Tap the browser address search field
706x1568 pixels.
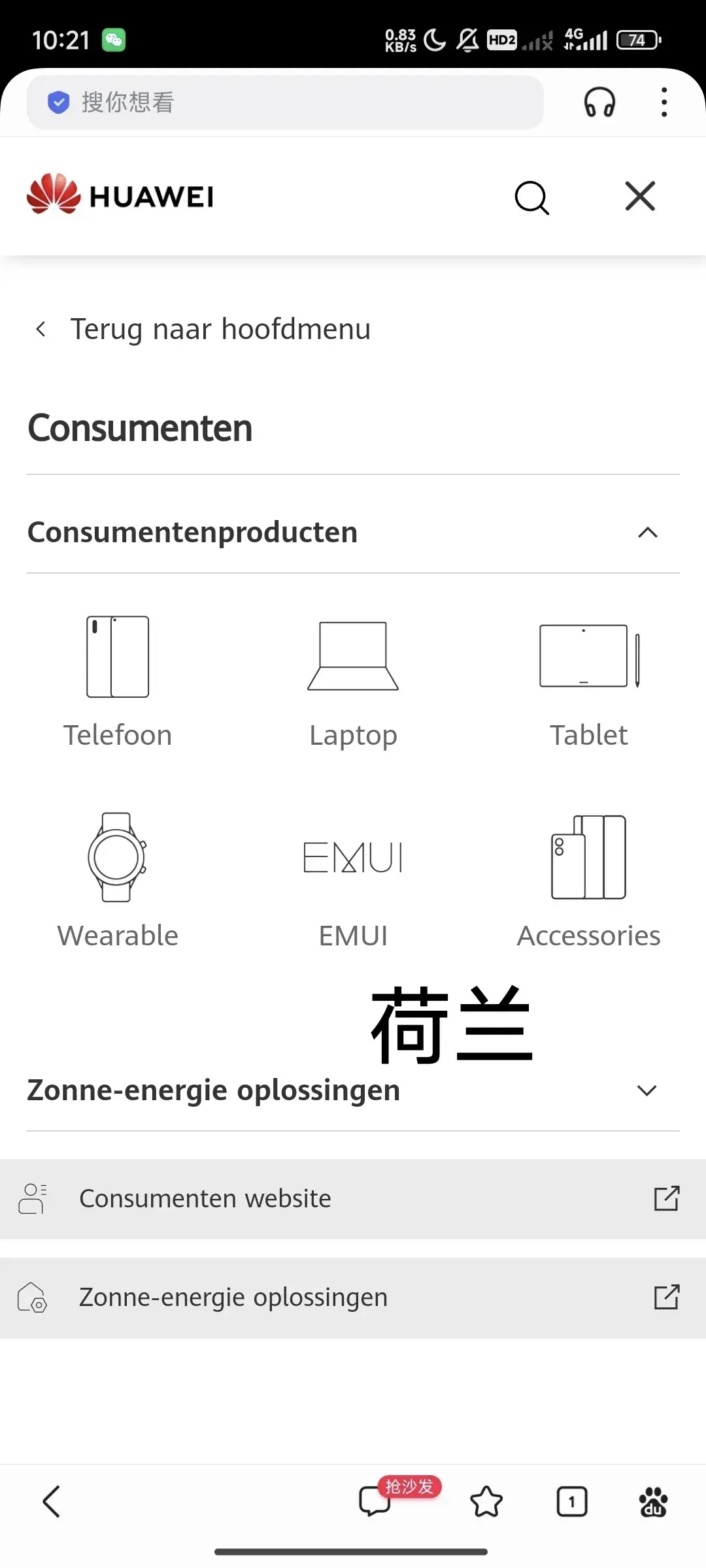tap(284, 103)
